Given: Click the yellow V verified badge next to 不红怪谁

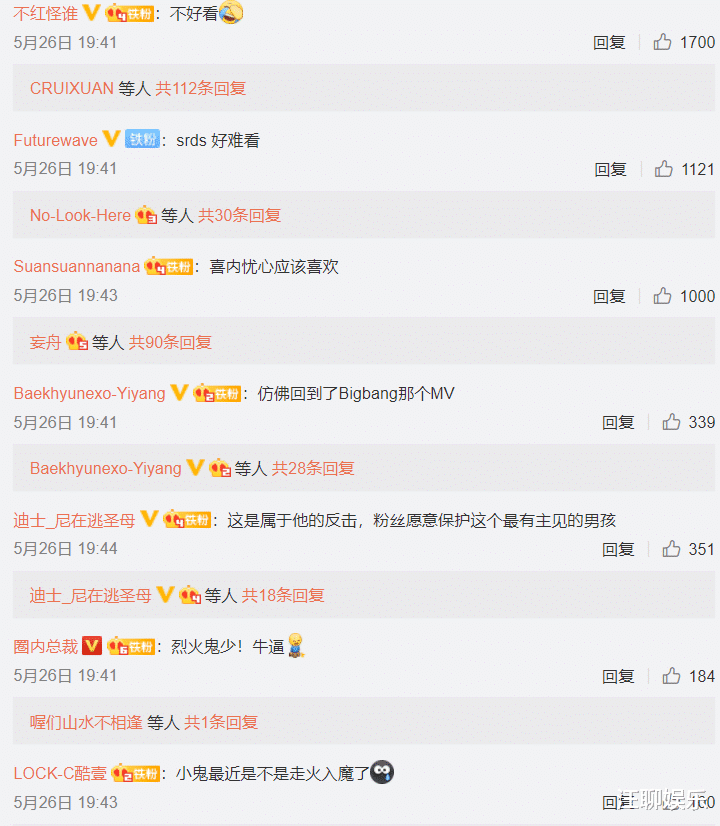Looking at the screenshot, I should pyautogui.click(x=93, y=14).
